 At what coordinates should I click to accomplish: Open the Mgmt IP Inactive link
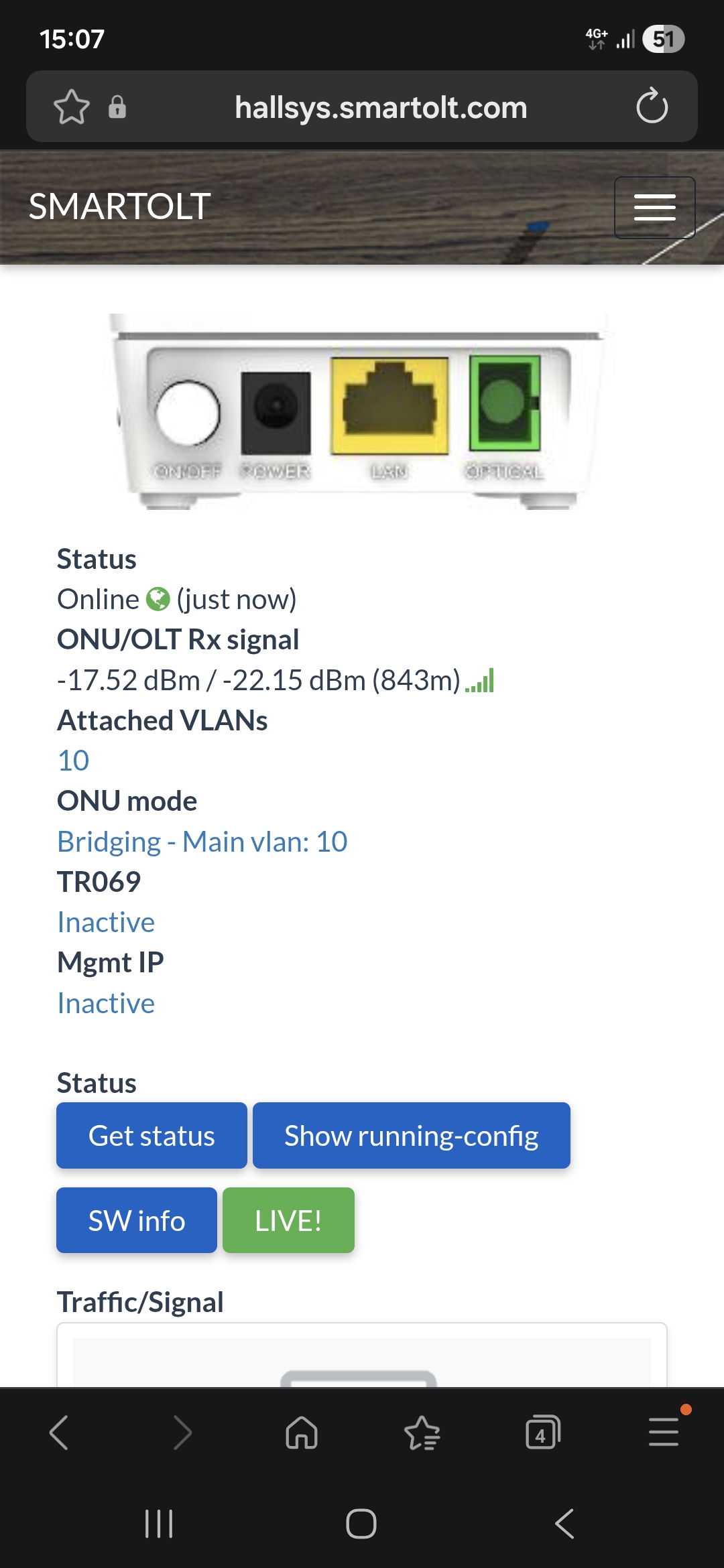point(106,1003)
